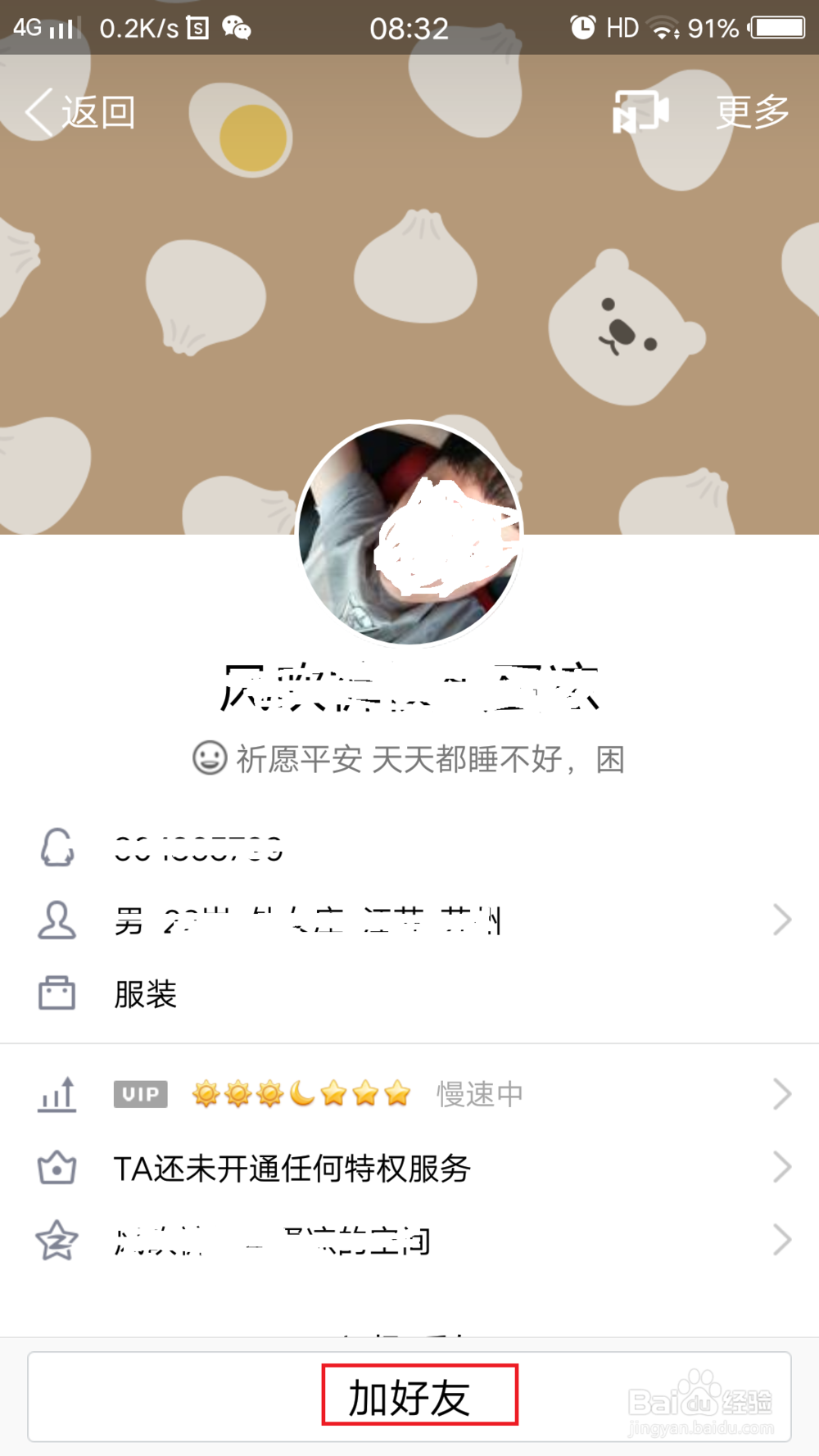Open the 慢速中 speed status link
The image size is (819, 1456).
coord(480,1093)
